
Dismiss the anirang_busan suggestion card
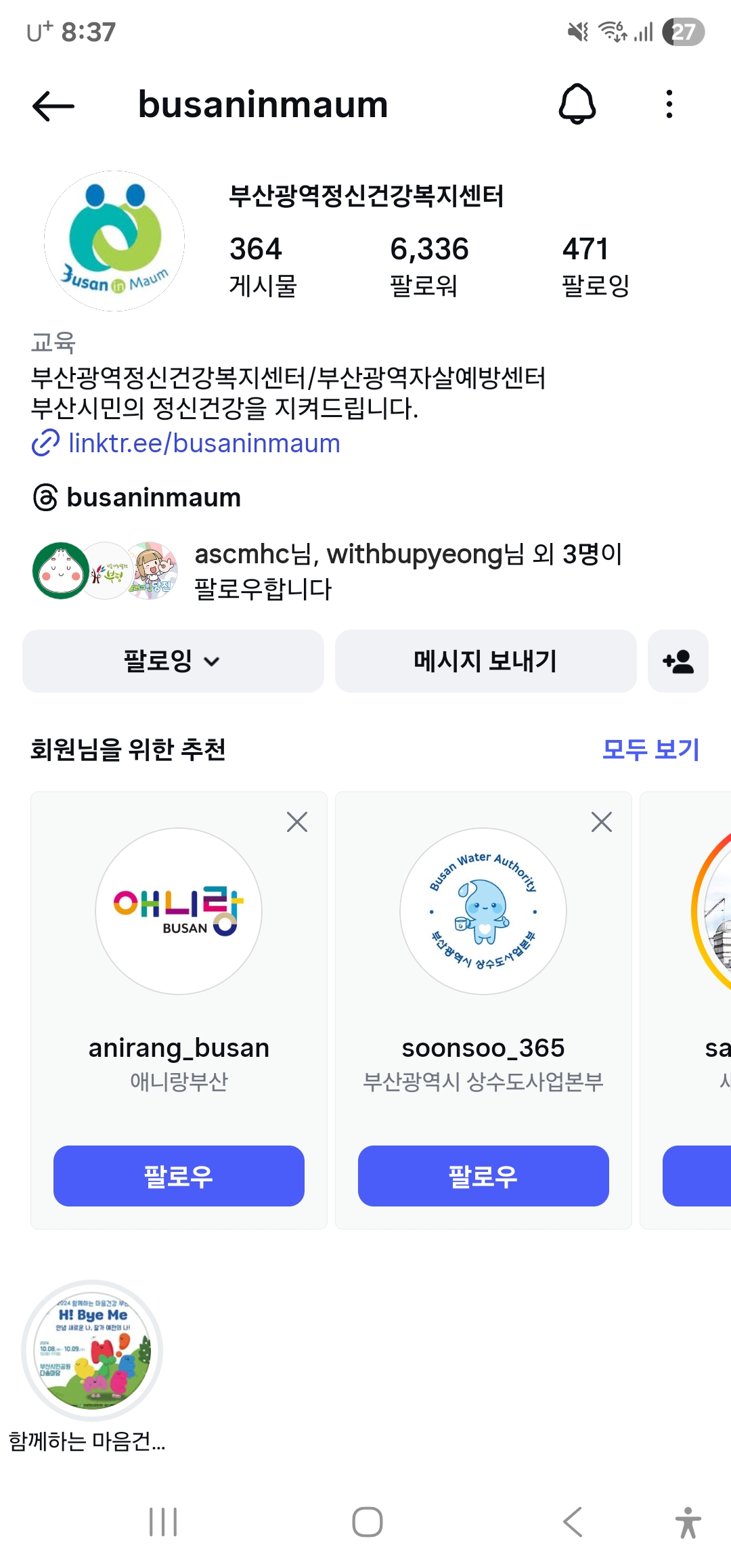(x=296, y=822)
